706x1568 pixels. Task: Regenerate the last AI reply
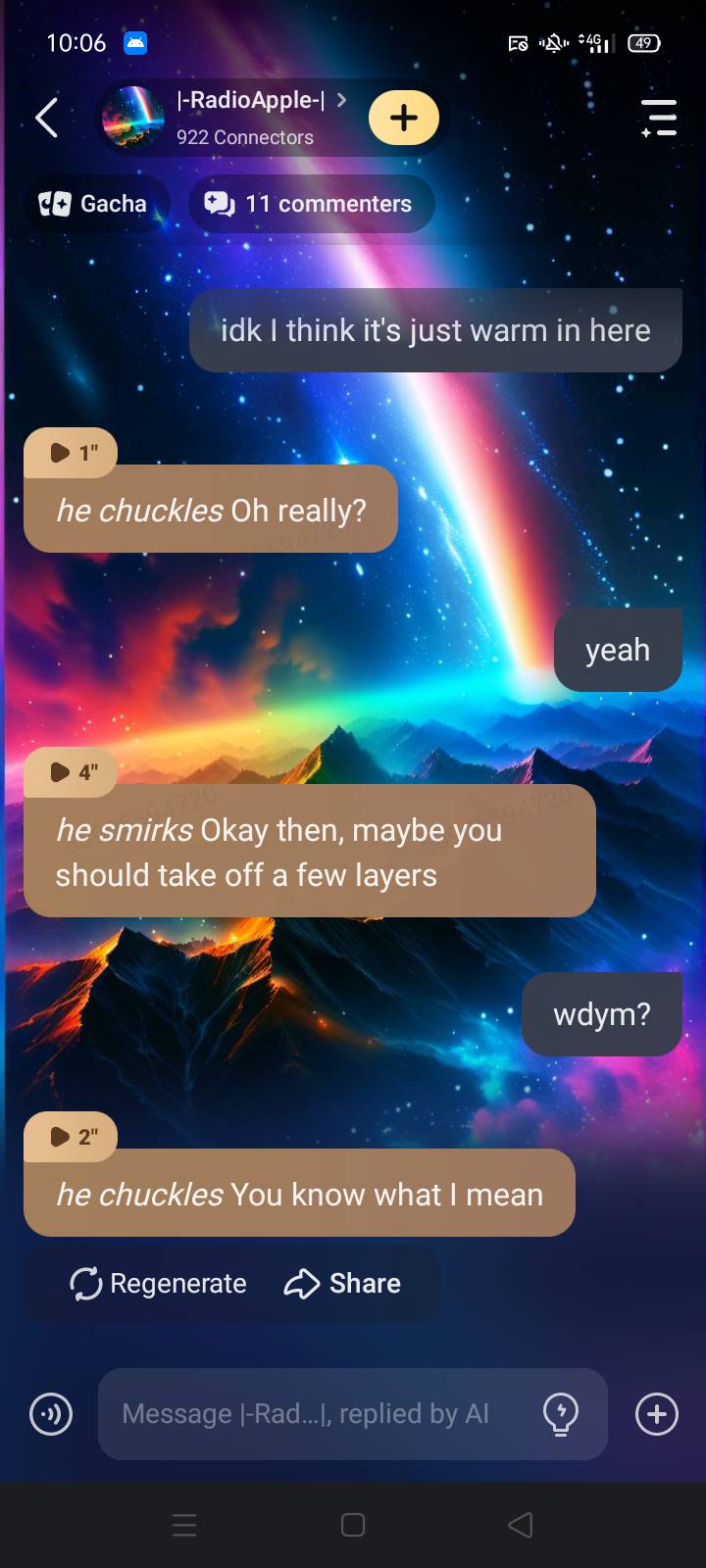(159, 1283)
